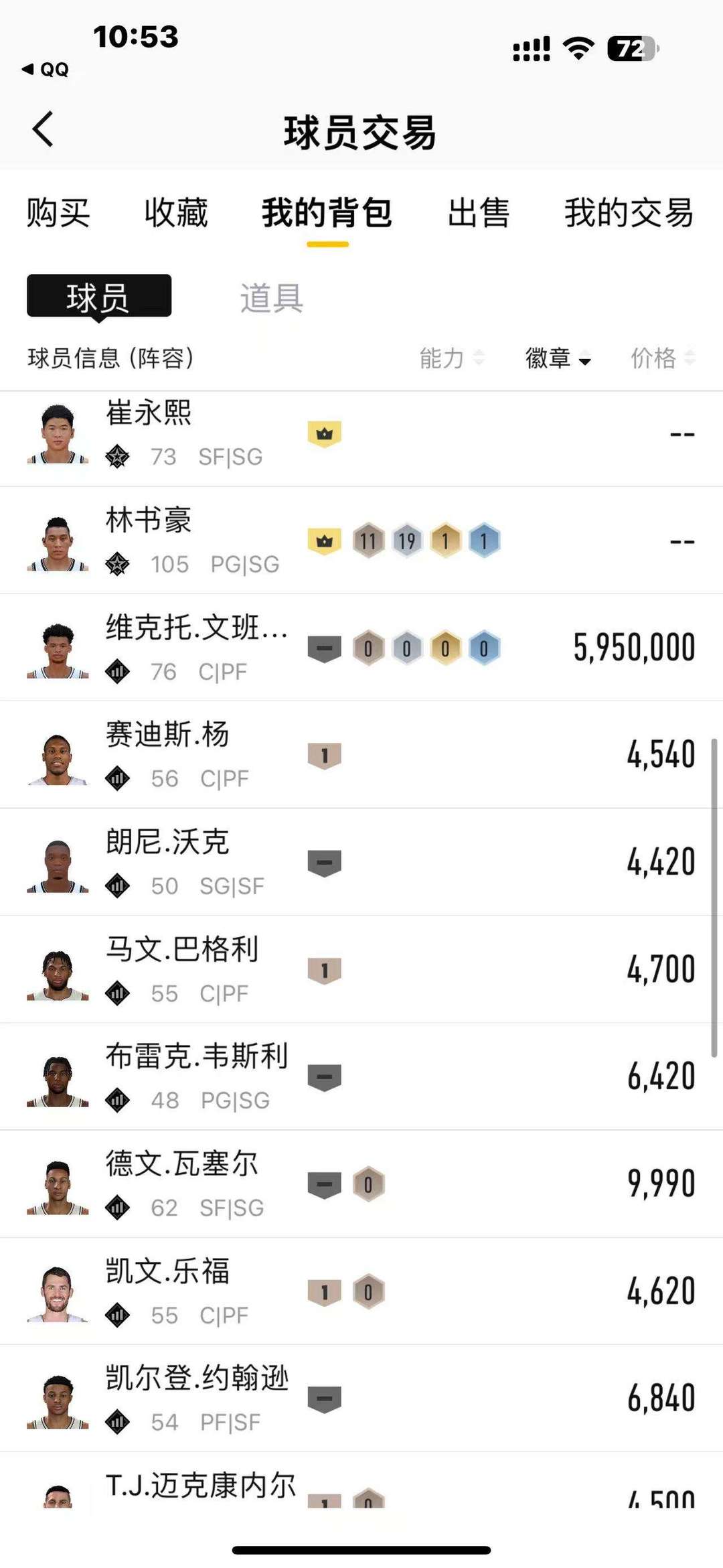Sort the list by 价格
This screenshot has height=1568, width=723.
click(x=662, y=358)
